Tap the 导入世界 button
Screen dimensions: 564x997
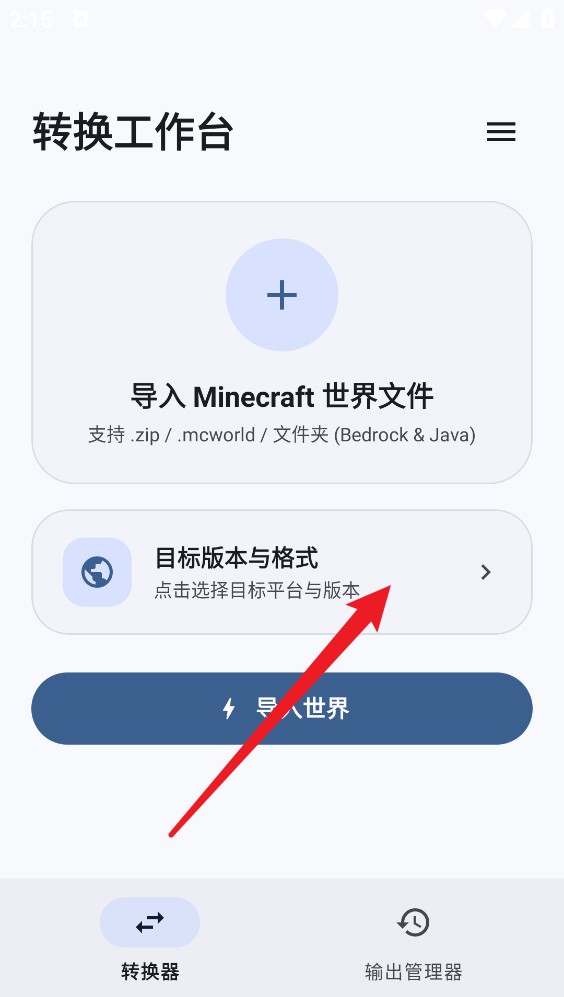282,708
